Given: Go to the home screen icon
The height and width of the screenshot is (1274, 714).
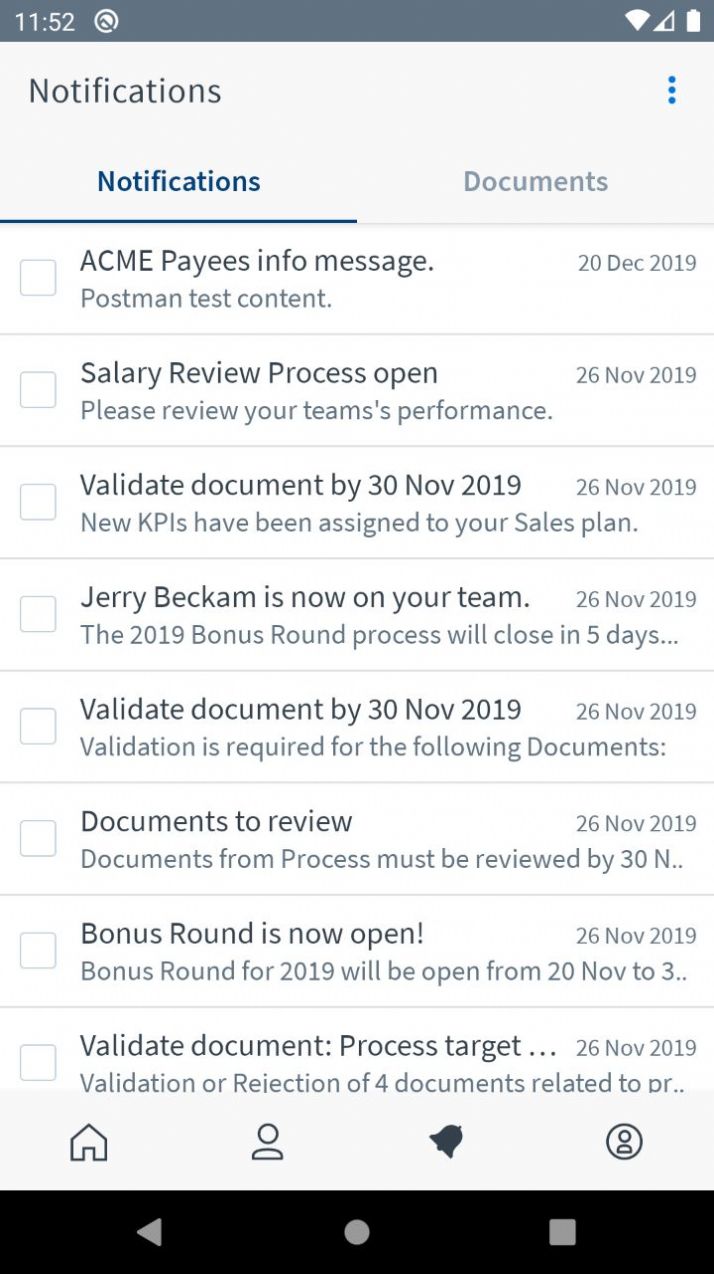Looking at the screenshot, I should (89, 1141).
